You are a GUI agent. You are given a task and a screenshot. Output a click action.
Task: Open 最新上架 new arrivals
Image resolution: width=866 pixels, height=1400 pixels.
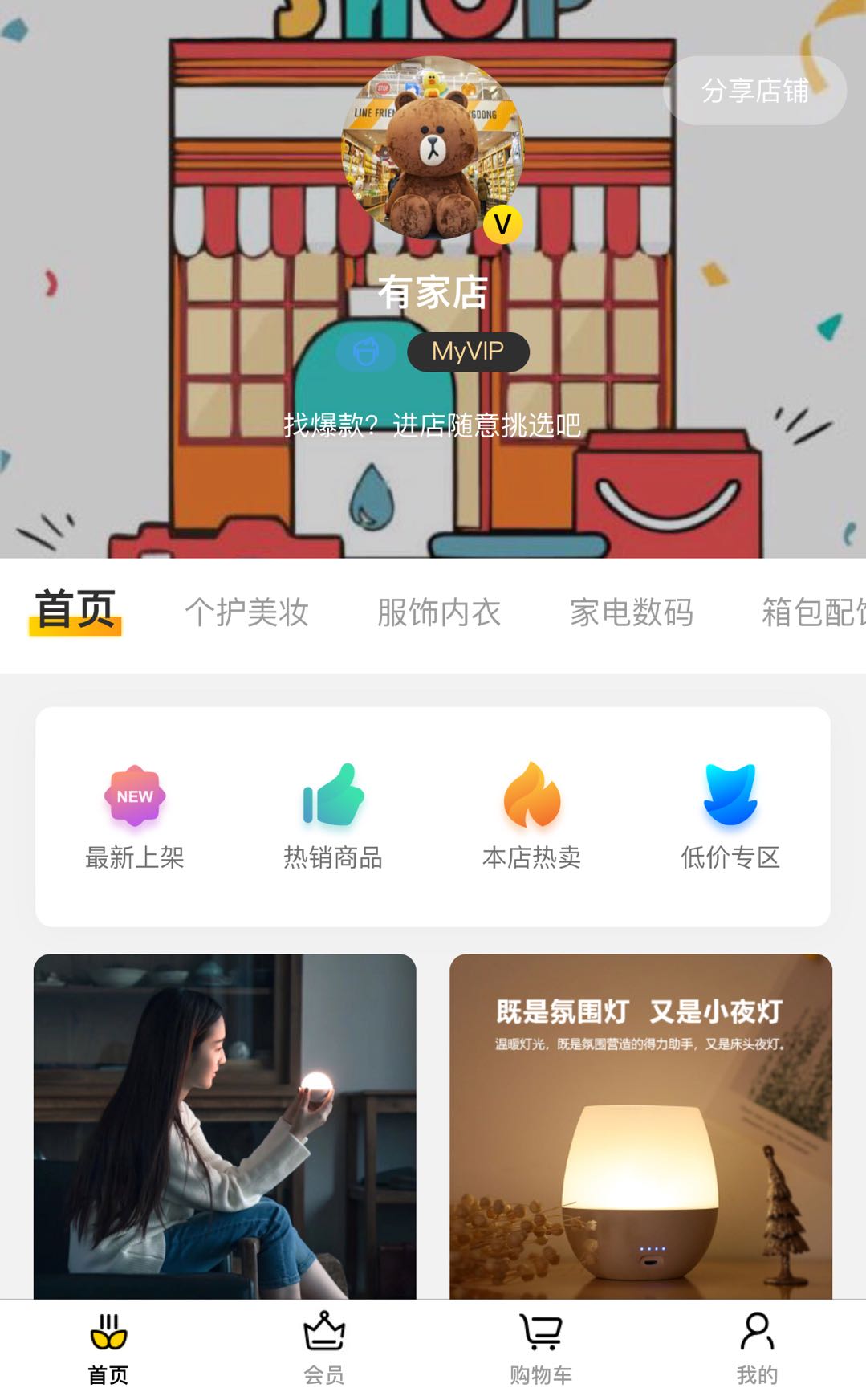135,816
